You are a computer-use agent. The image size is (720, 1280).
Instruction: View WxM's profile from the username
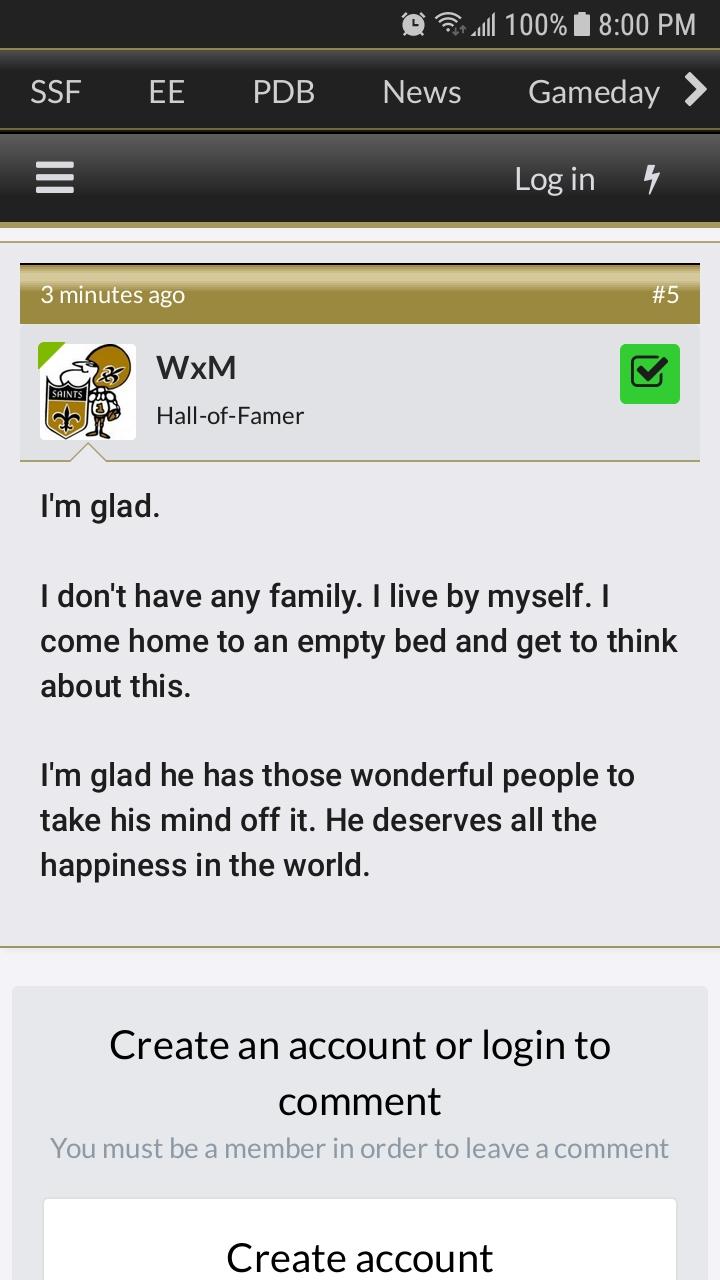pyautogui.click(x=196, y=368)
